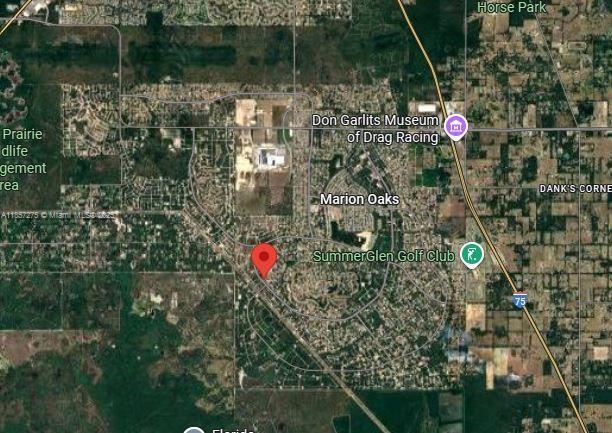612x433 pixels.
Task: Select the SummerGlen Golf Club marker
Action: pos(471,254)
